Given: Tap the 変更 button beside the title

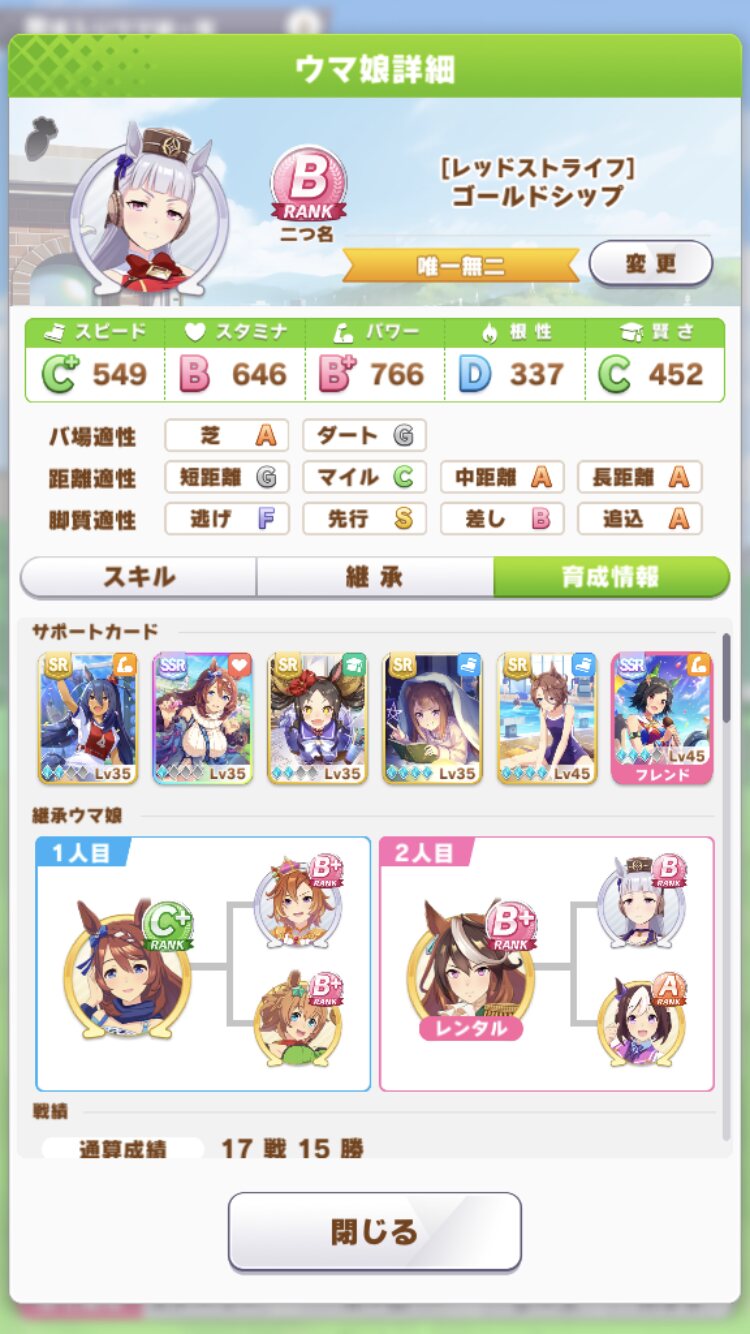Looking at the screenshot, I should click(x=650, y=264).
